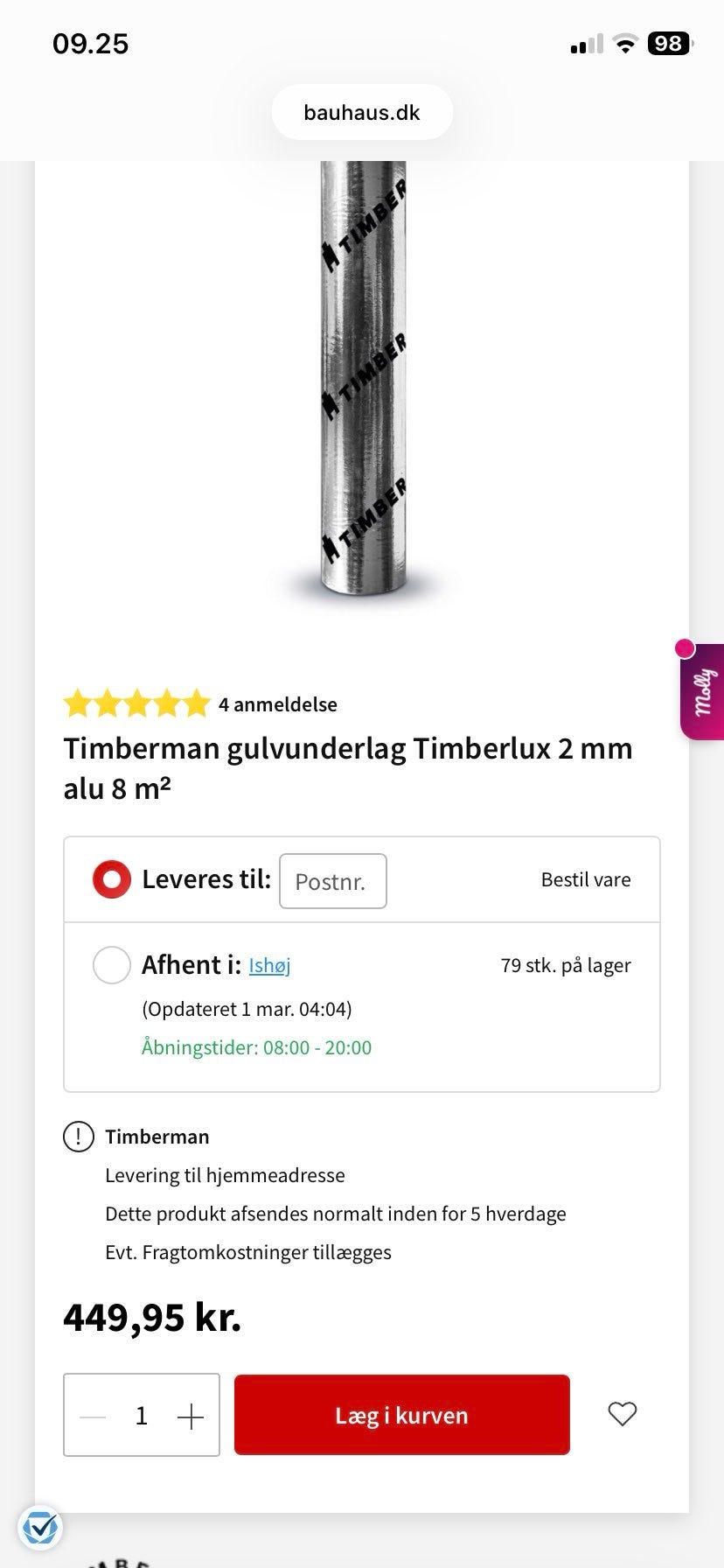Screen dimensions: 724x1568
Task: View the 4 anmeldelse reviews
Action: point(278,704)
